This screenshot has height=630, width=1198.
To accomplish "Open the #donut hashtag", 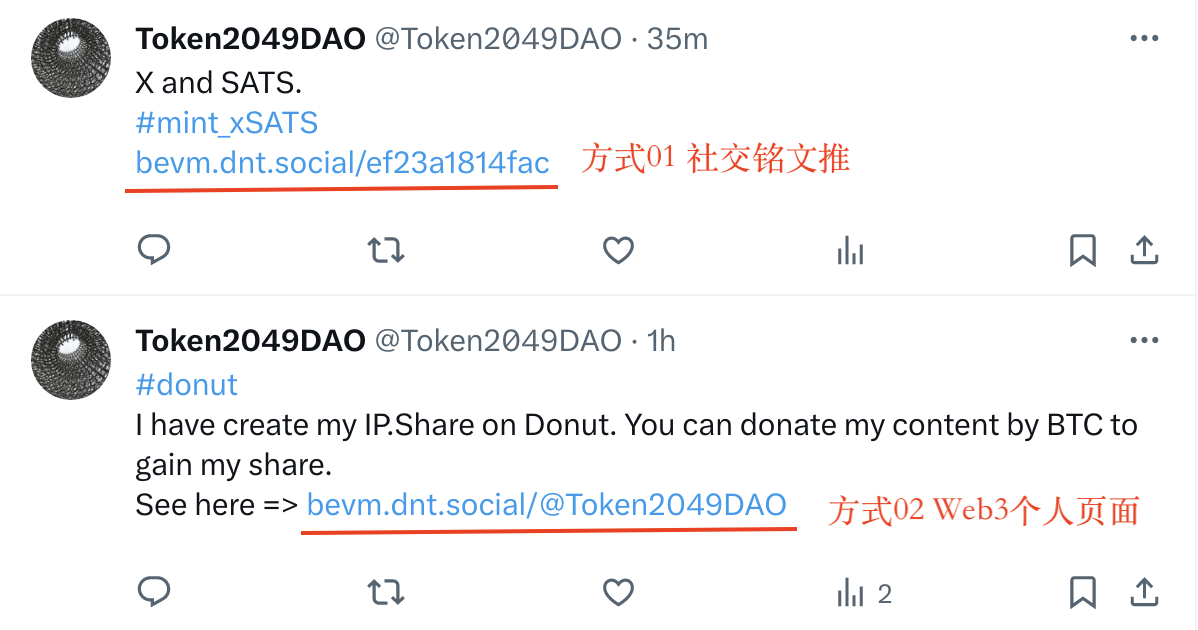I will pyautogui.click(x=186, y=385).
